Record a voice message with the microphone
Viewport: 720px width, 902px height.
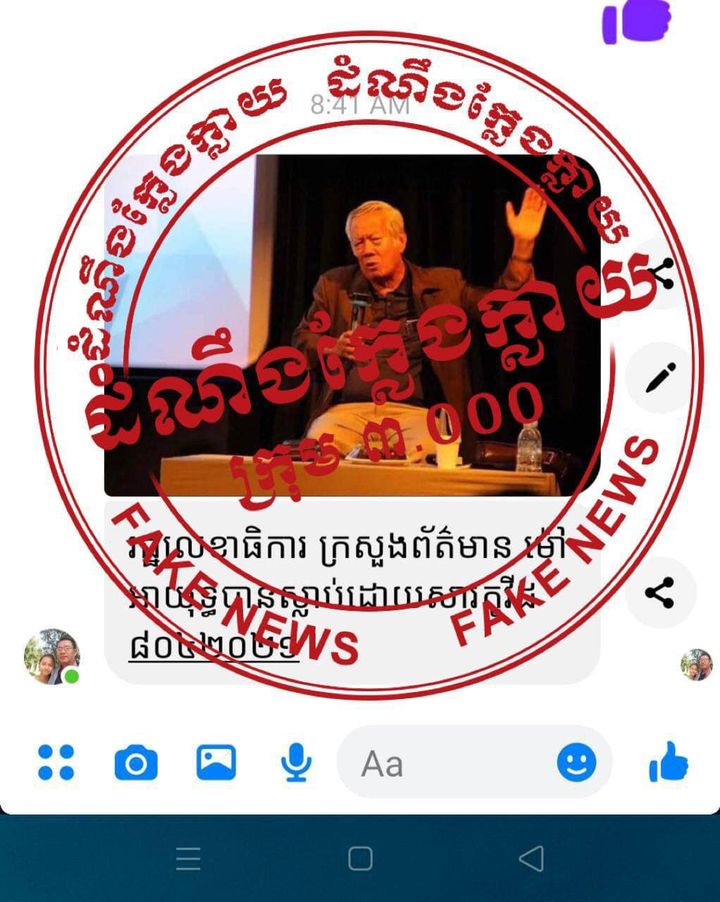[x=295, y=763]
